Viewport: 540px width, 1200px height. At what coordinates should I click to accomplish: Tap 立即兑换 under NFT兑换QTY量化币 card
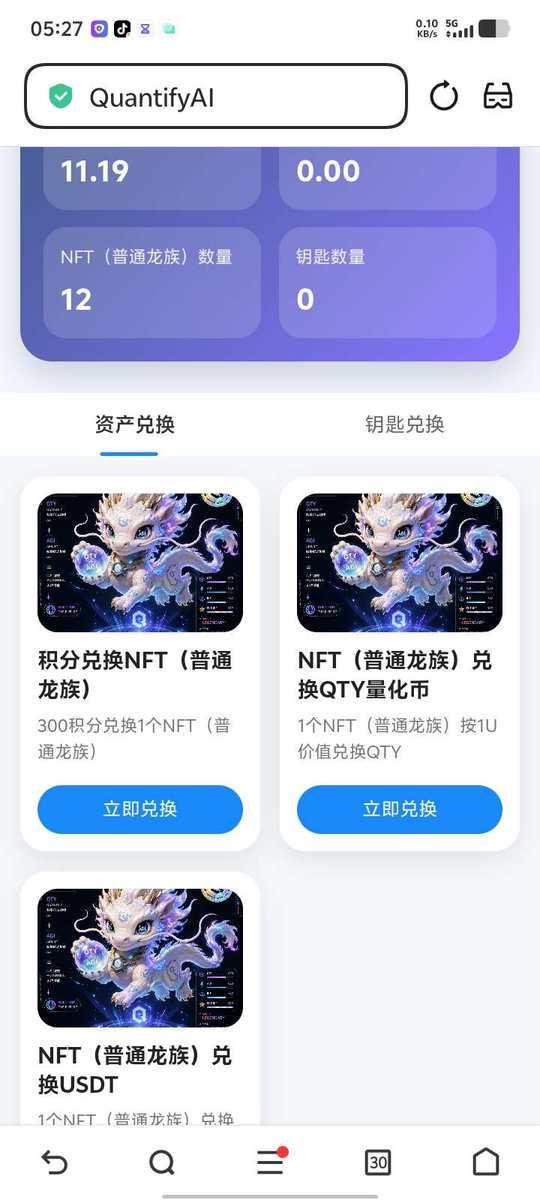pyautogui.click(x=400, y=809)
